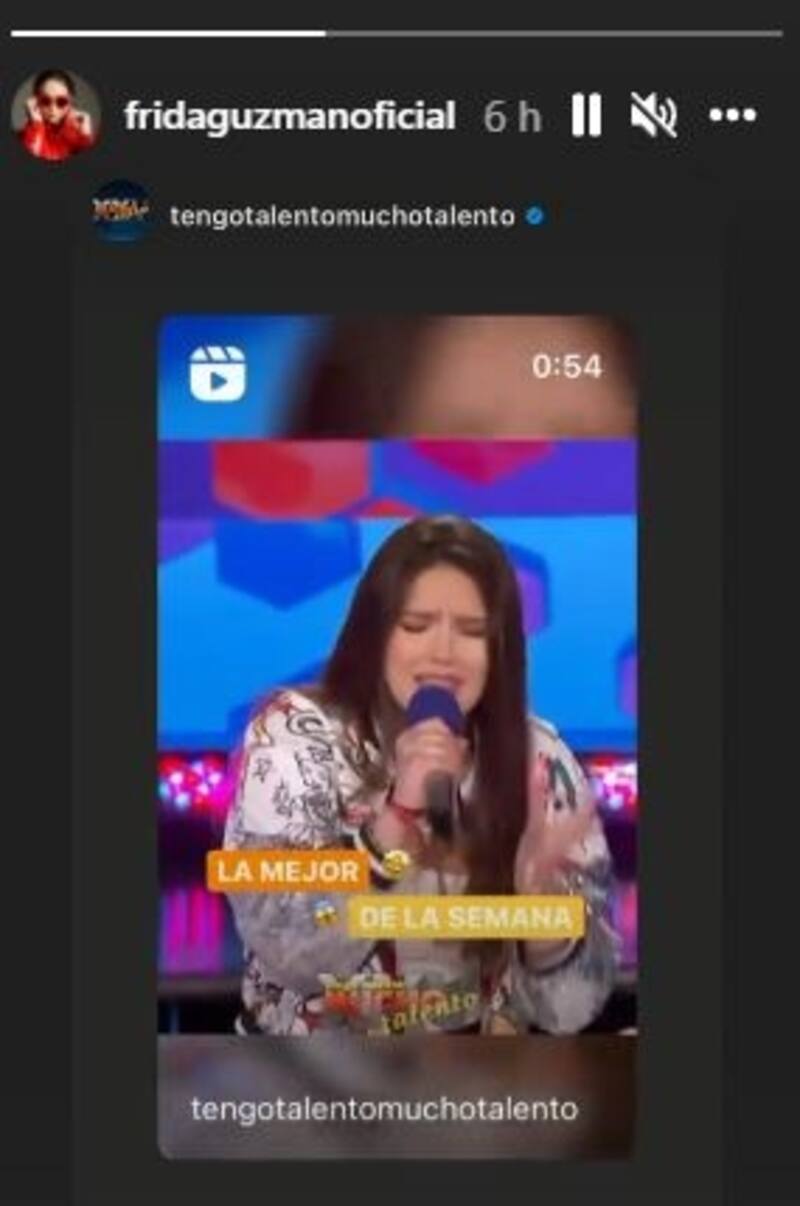Open fridaguzmanoficial profile picture
The height and width of the screenshot is (1206, 800).
point(55,117)
